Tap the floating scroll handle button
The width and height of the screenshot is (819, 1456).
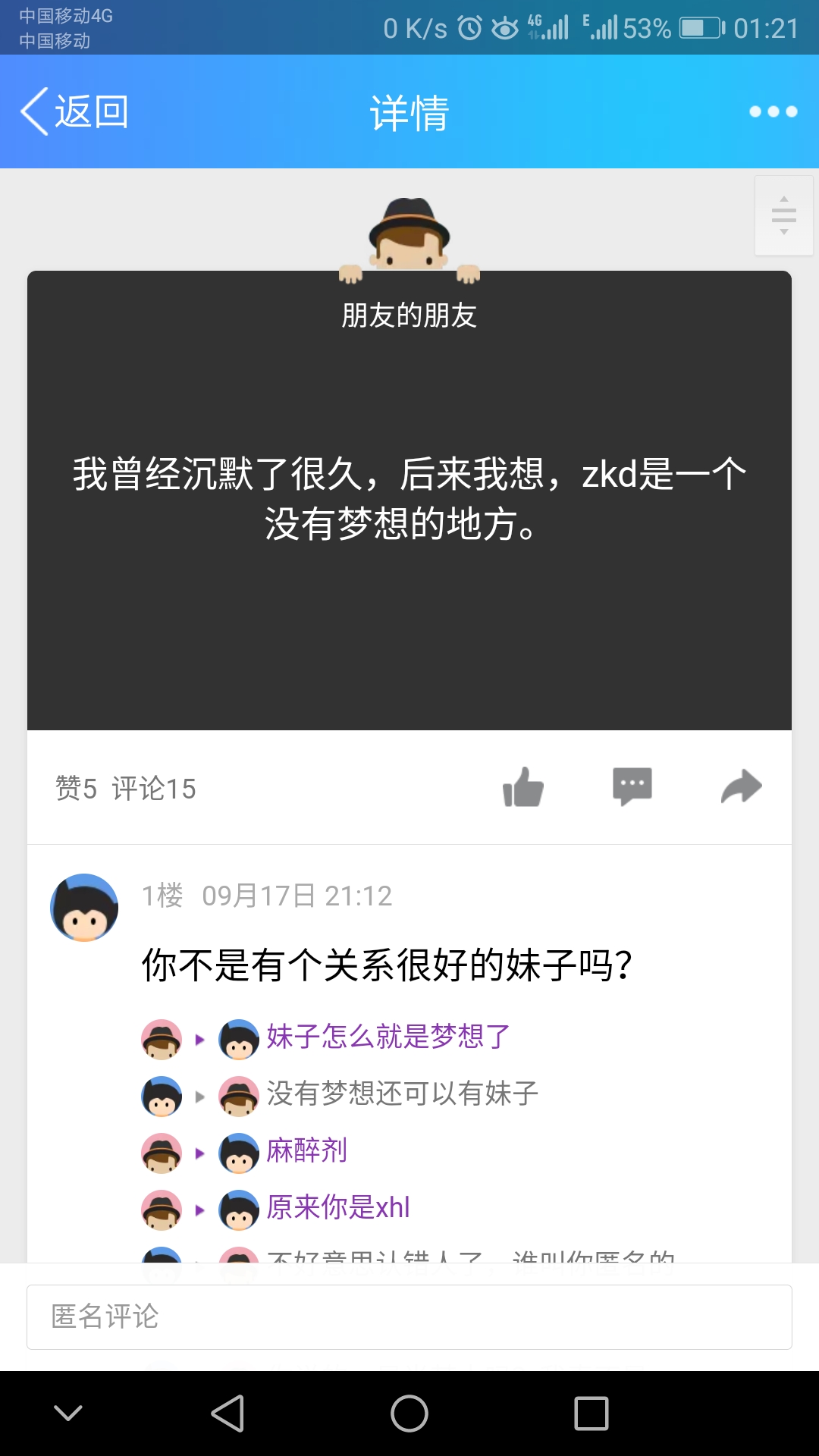click(x=784, y=215)
